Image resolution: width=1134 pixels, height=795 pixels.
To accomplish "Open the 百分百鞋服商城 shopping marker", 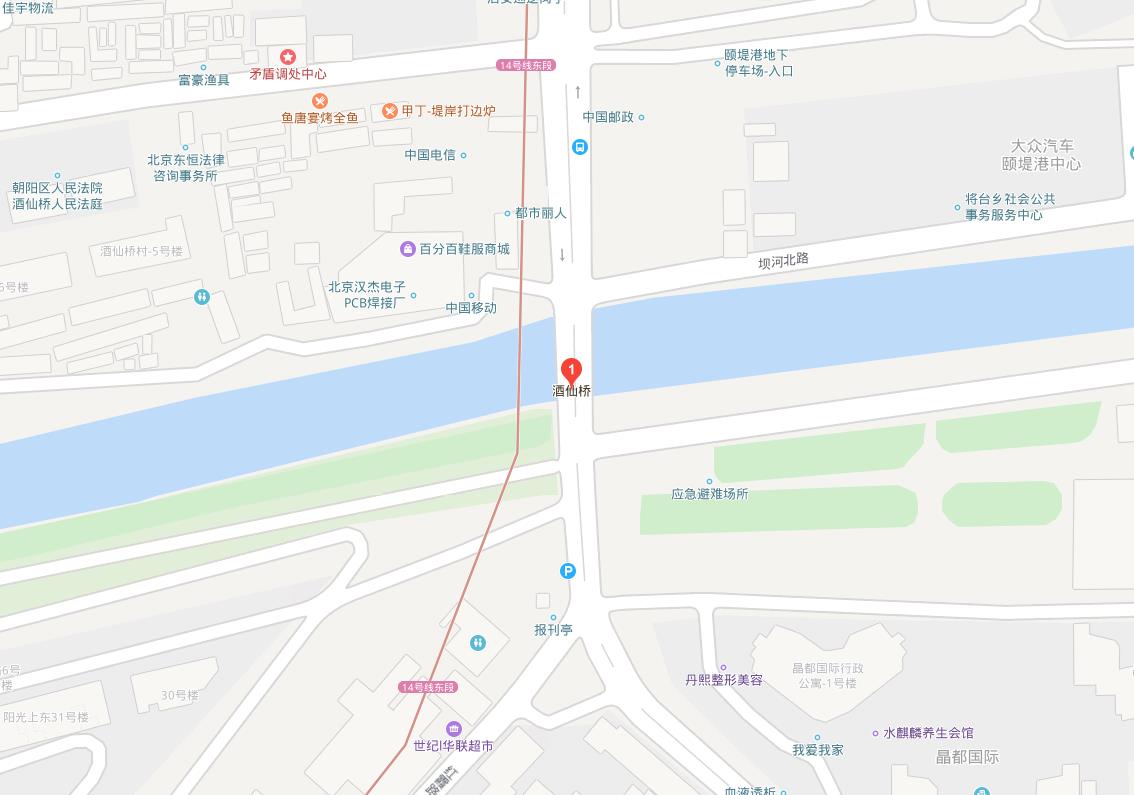I will click(x=407, y=248).
